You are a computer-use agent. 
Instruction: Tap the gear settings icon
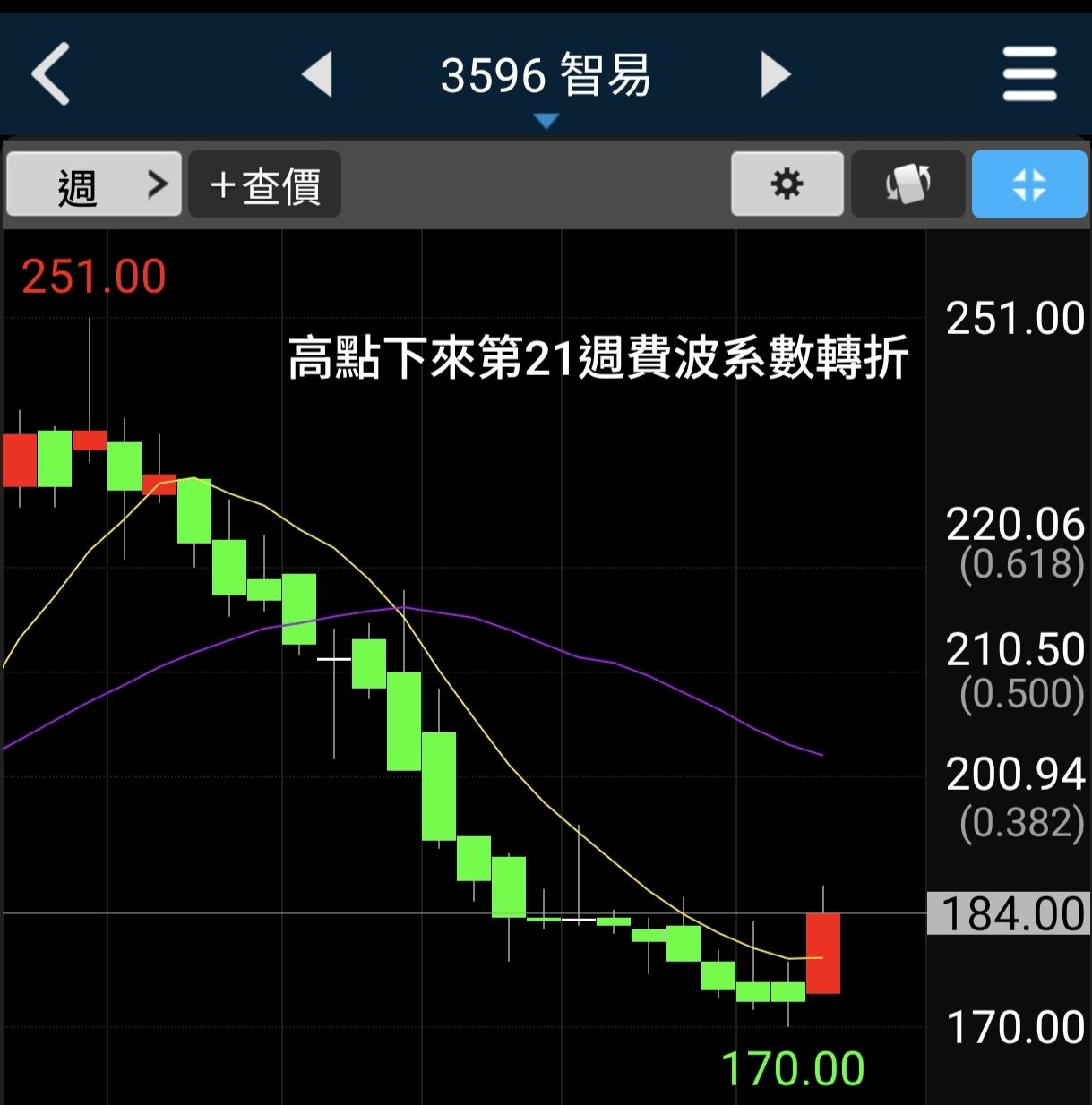coord(787,184)
